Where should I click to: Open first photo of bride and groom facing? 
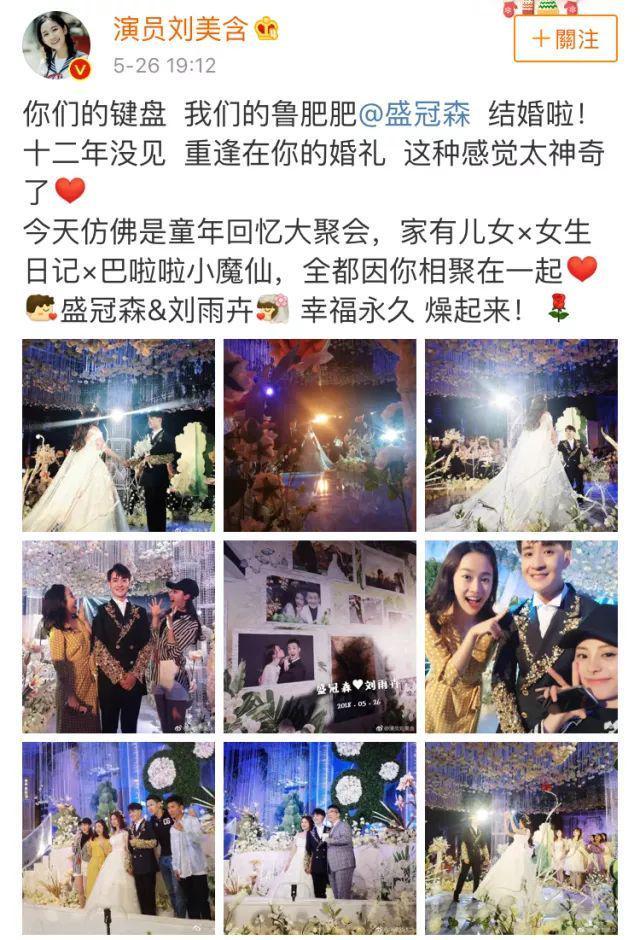pos(118,435)
